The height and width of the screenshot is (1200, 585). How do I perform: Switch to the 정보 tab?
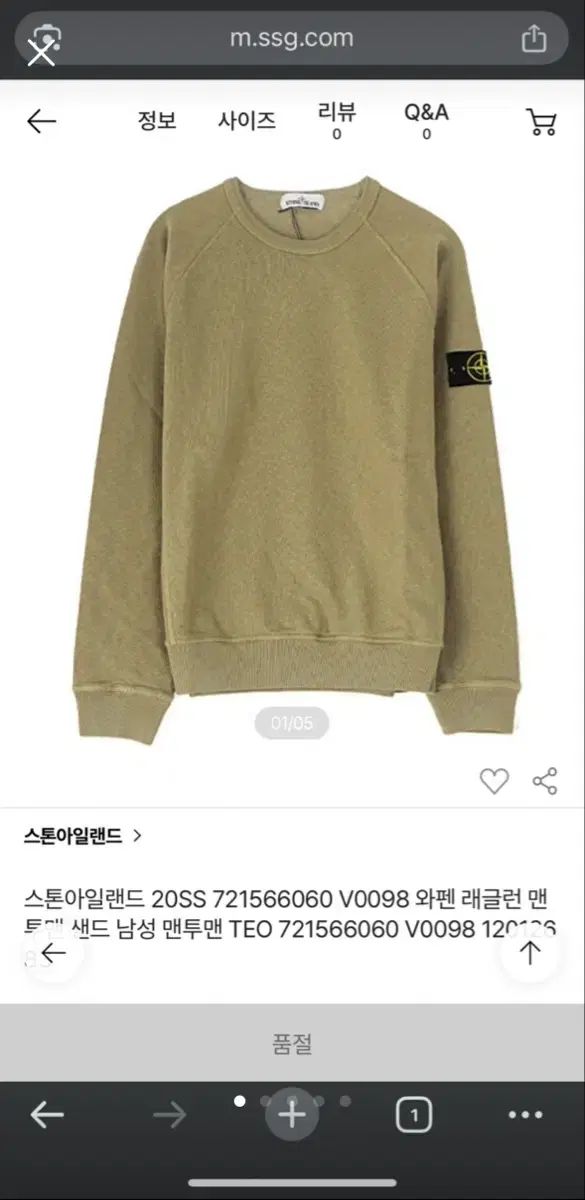157,121
